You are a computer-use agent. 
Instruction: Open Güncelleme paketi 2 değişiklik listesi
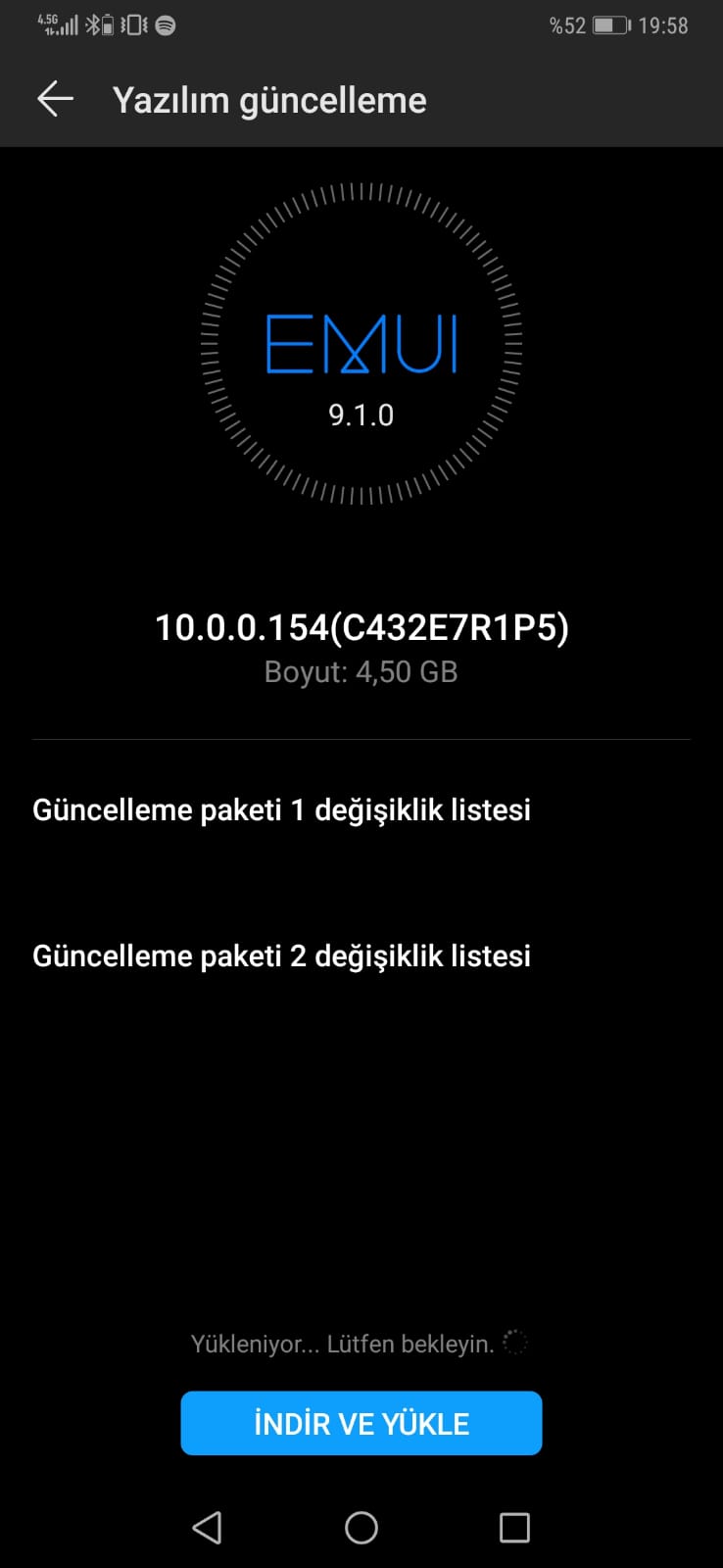pos(361,955)
